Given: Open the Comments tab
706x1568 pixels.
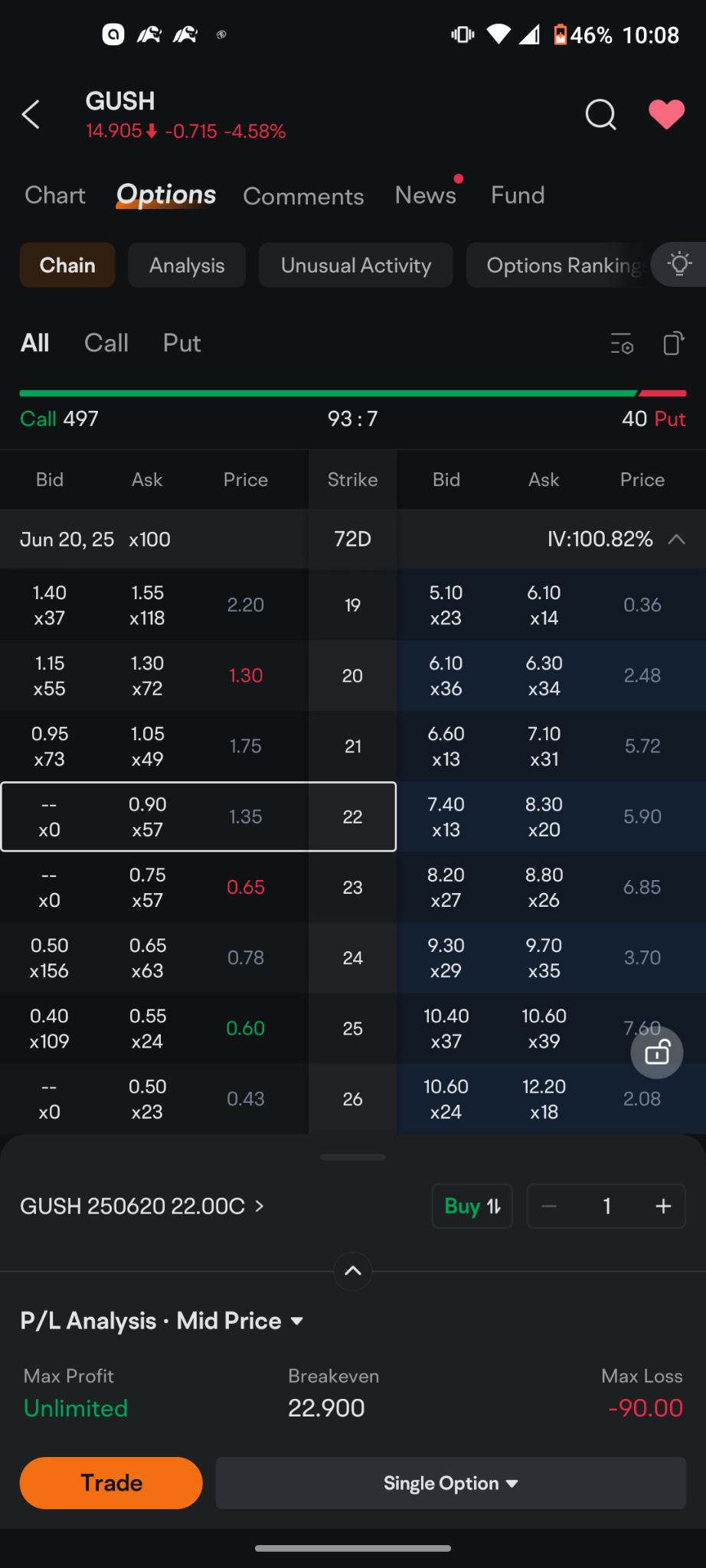Looking at the screenshot, I should point(303,196).
